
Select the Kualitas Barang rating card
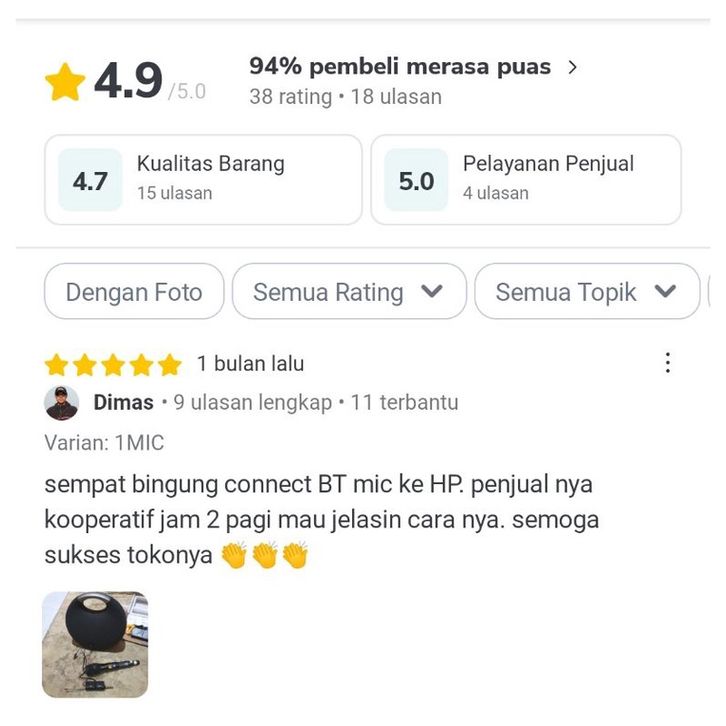pyautogui.click(x=203, y=180)
